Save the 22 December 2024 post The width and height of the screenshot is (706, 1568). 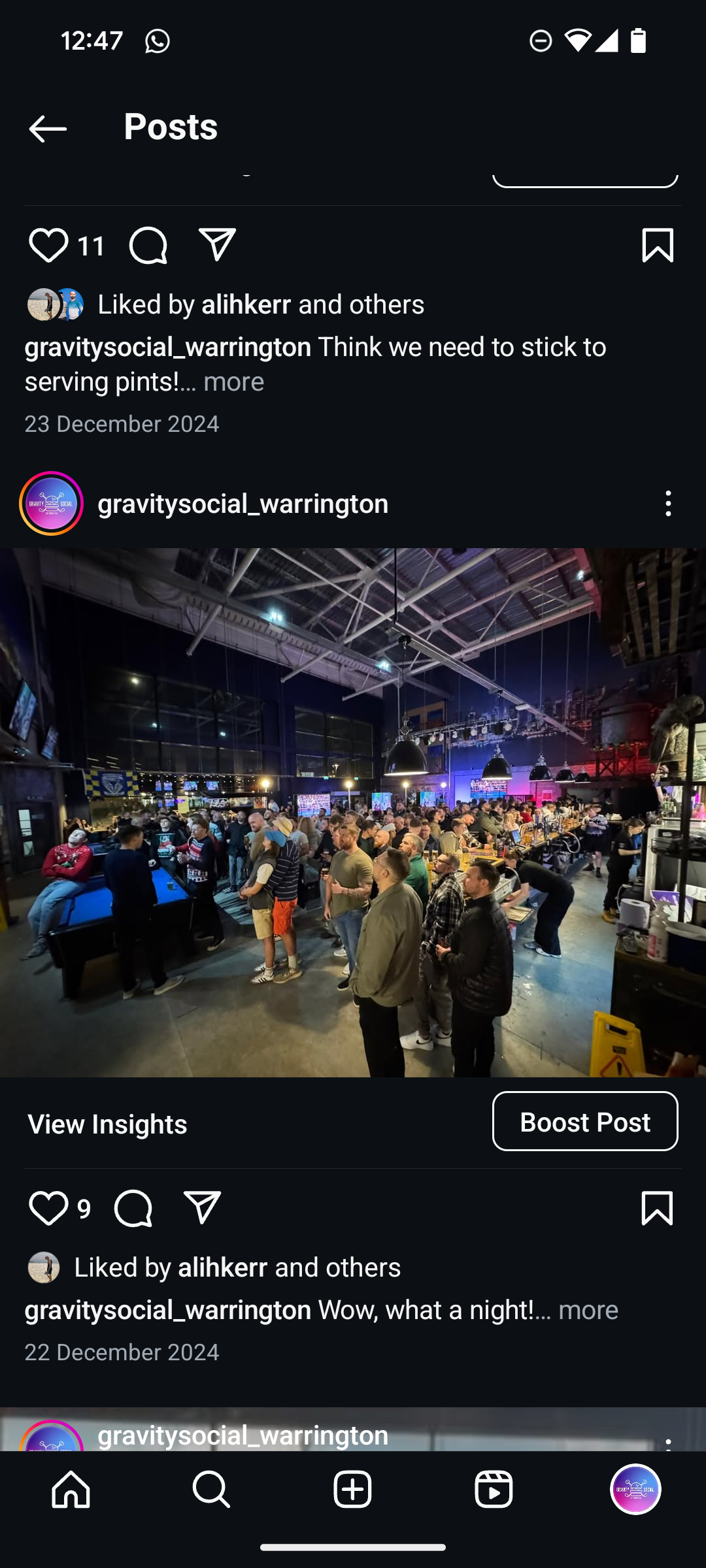tap(657, 1208)
